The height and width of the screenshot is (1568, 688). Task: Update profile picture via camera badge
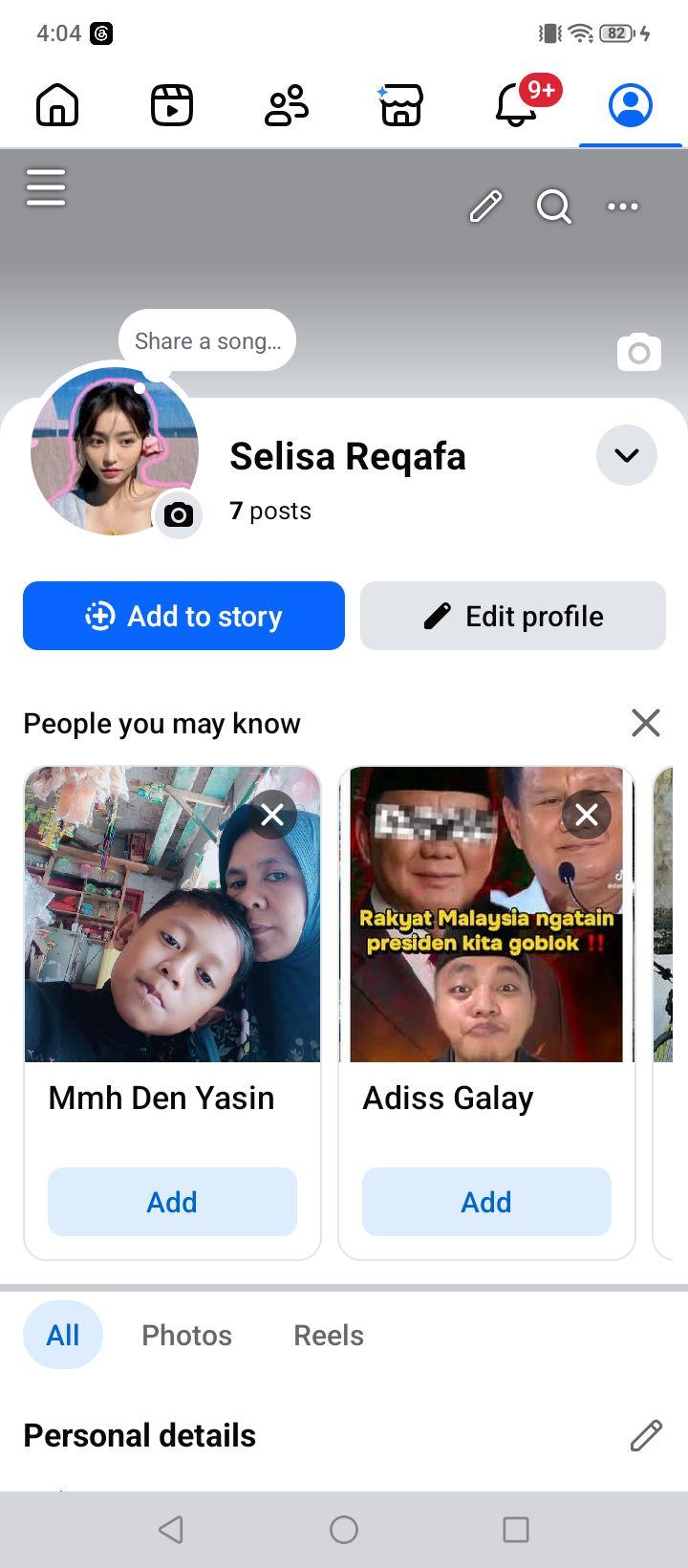(x=178, y=515)
